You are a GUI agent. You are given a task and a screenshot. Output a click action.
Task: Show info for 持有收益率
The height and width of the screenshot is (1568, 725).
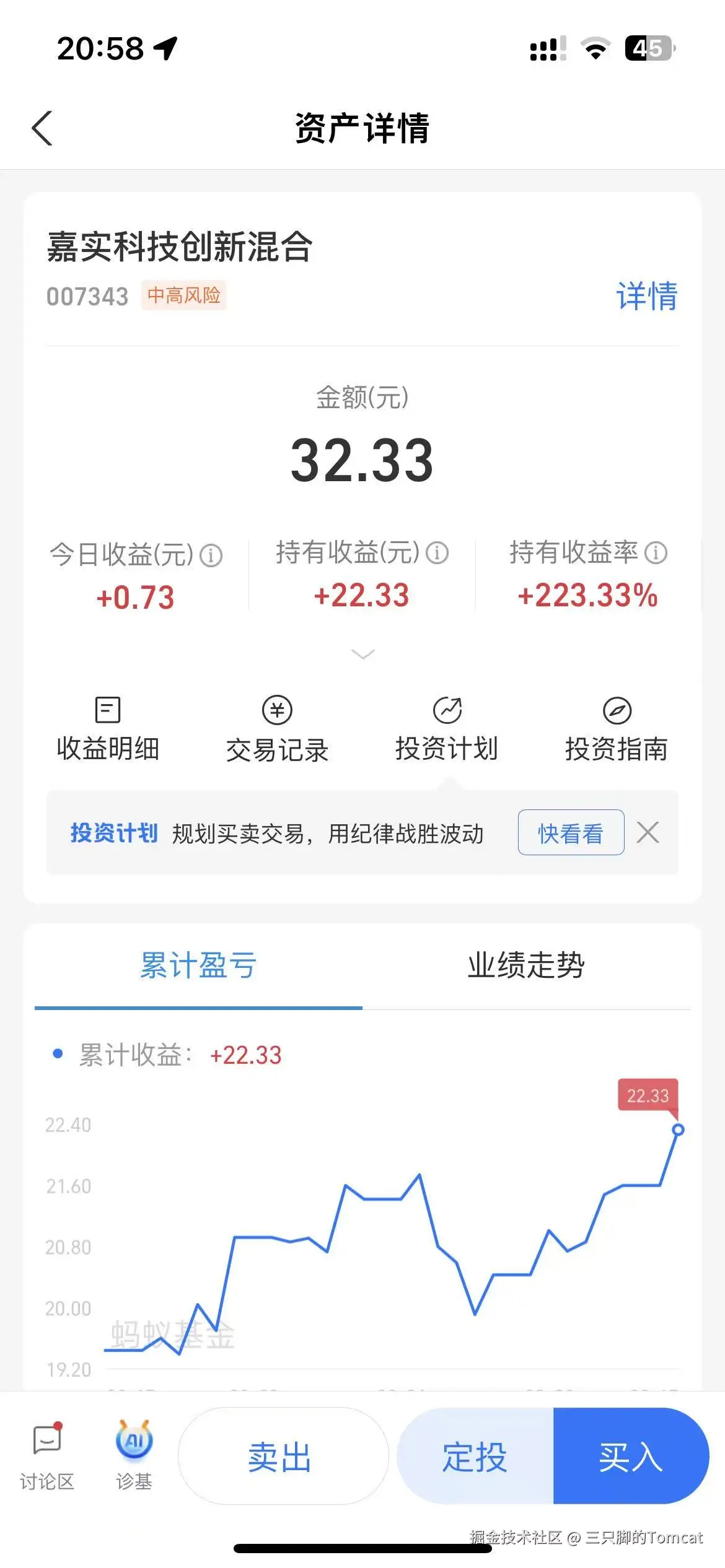(x=656, y=553)
